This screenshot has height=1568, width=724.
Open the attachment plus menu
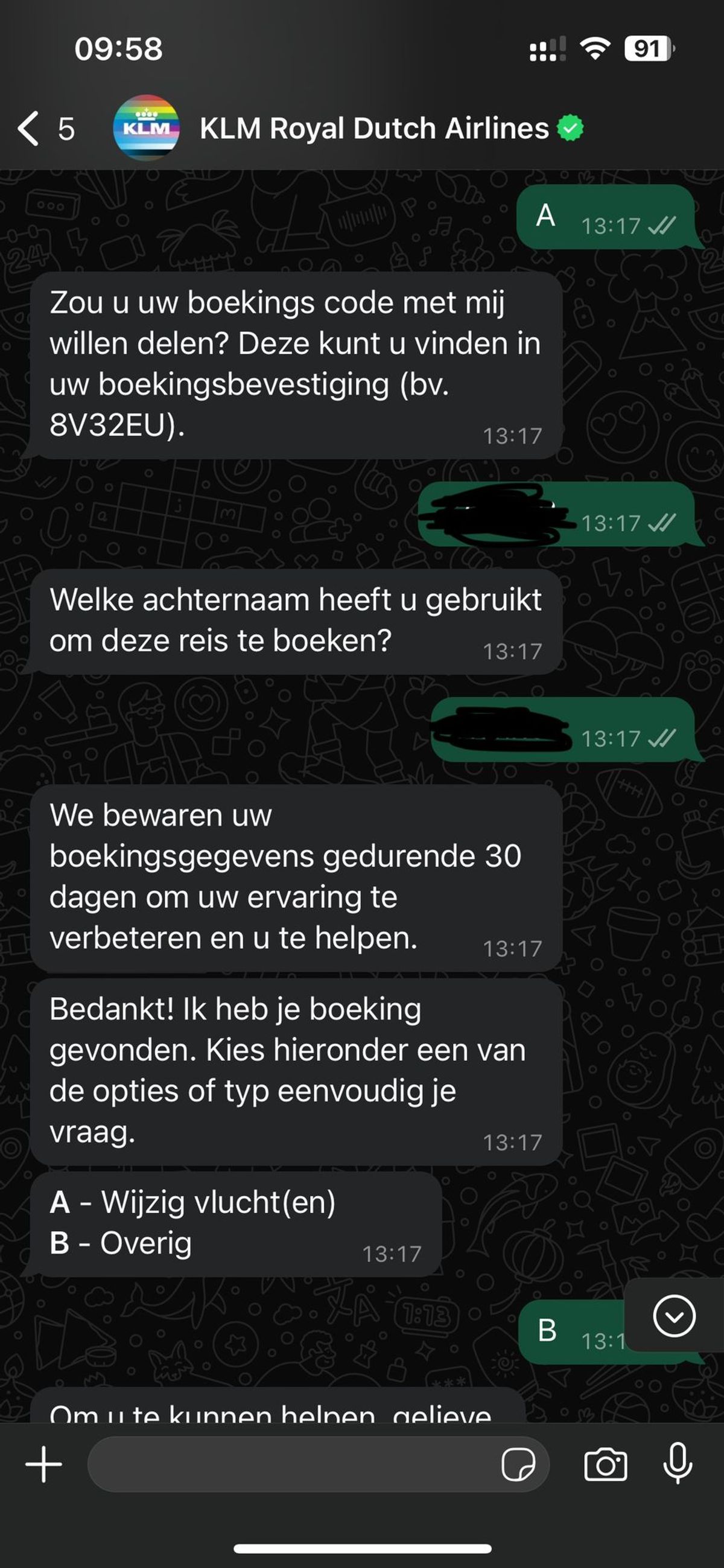(x=44, y=1465)
